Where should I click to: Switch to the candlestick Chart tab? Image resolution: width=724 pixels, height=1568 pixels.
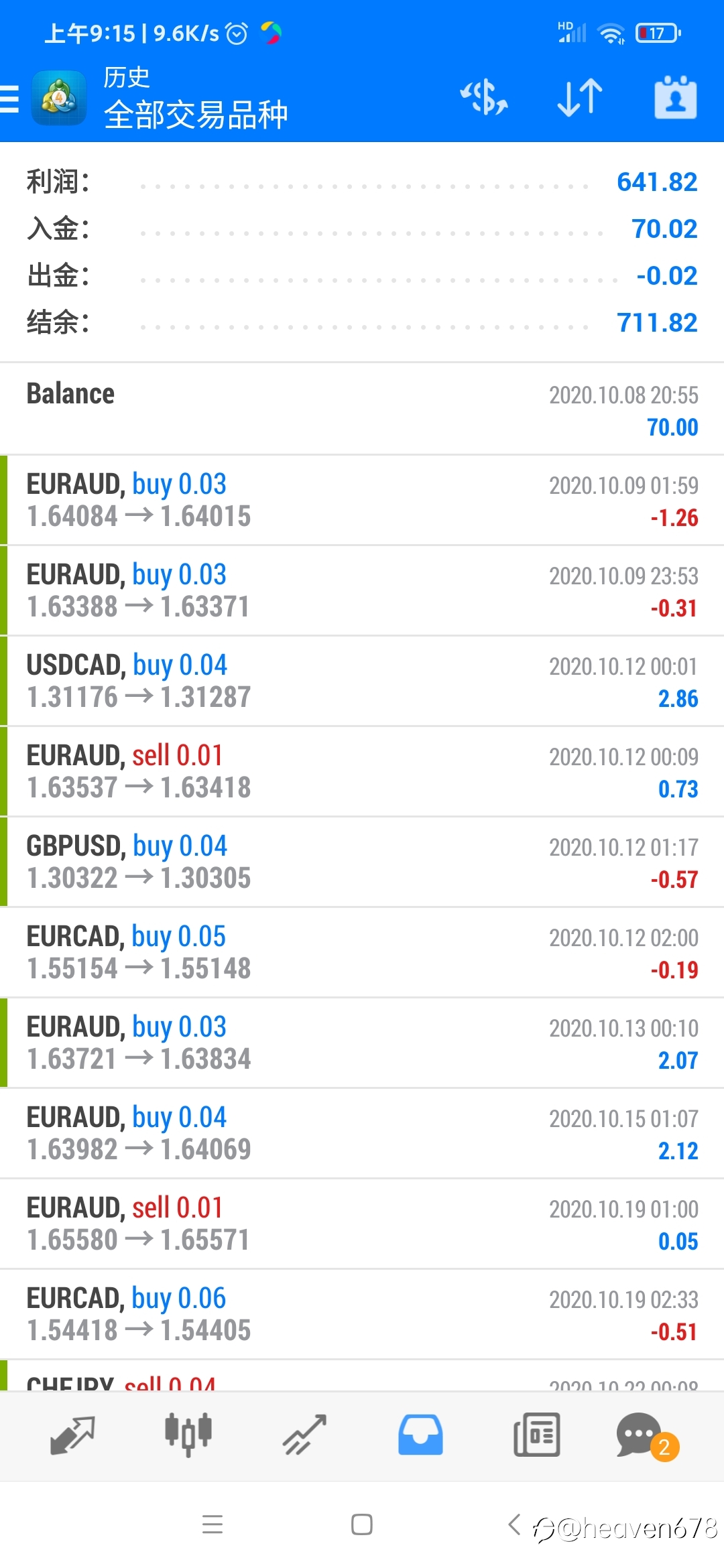(x=188, y=1435)
